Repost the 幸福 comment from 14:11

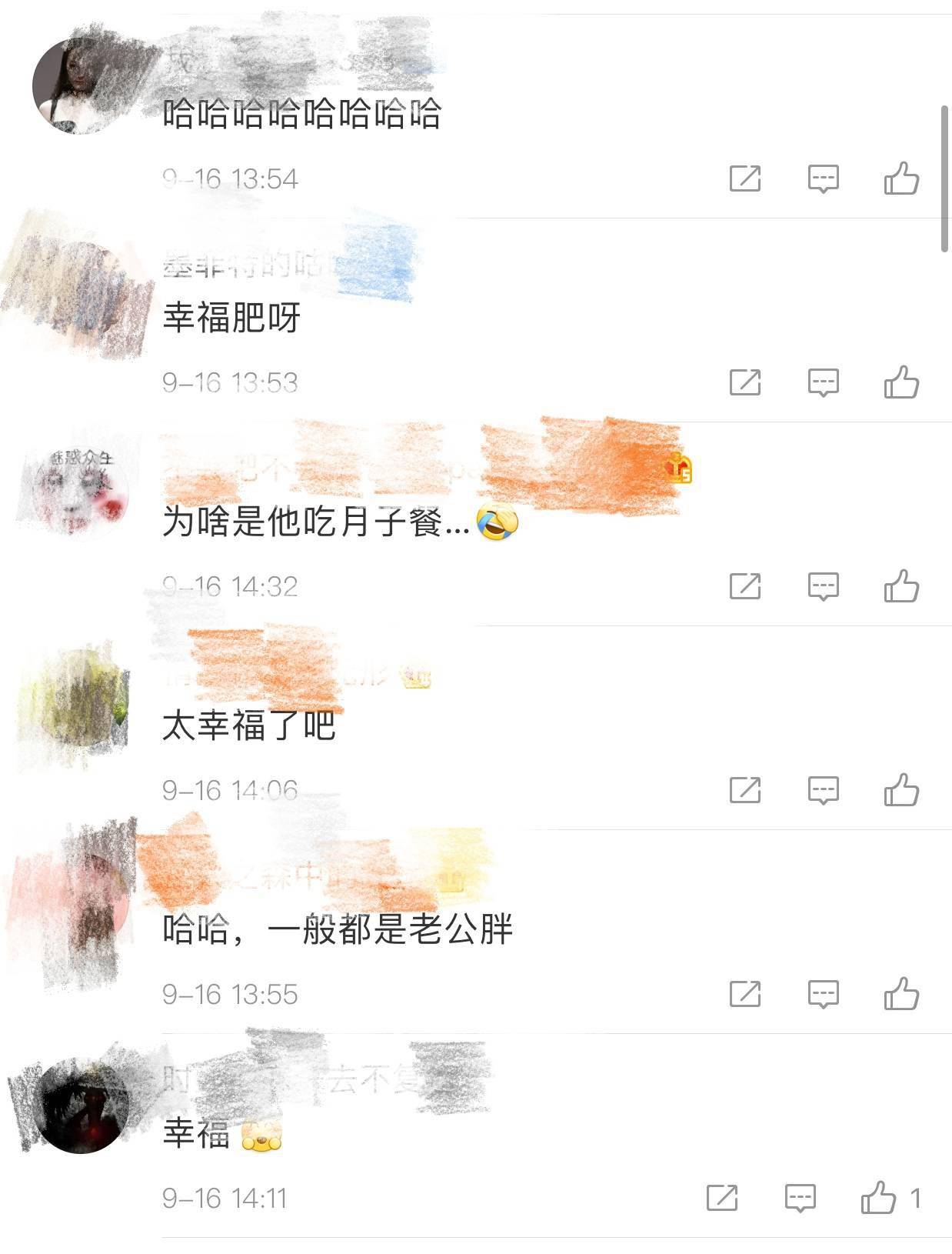coord(721,1198)
